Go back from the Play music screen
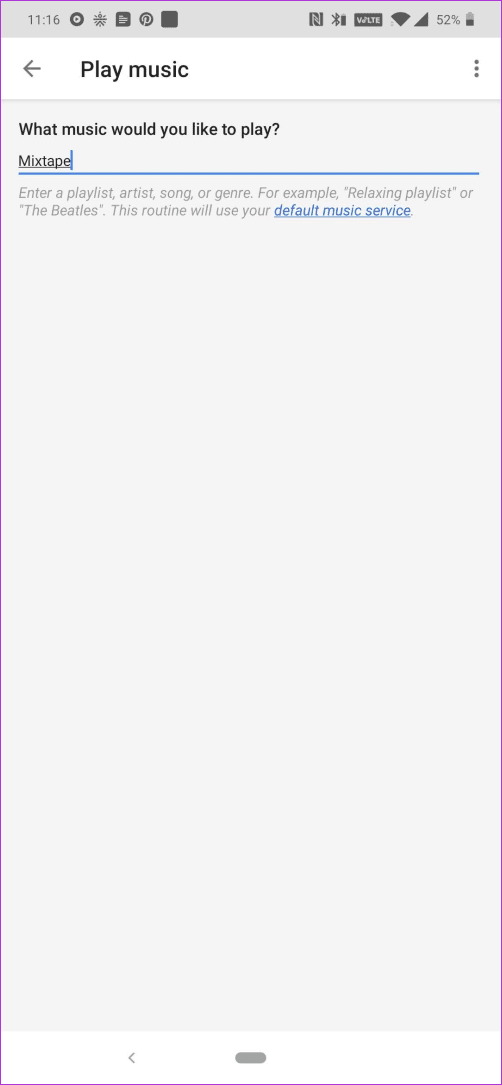 coord(32,69)
